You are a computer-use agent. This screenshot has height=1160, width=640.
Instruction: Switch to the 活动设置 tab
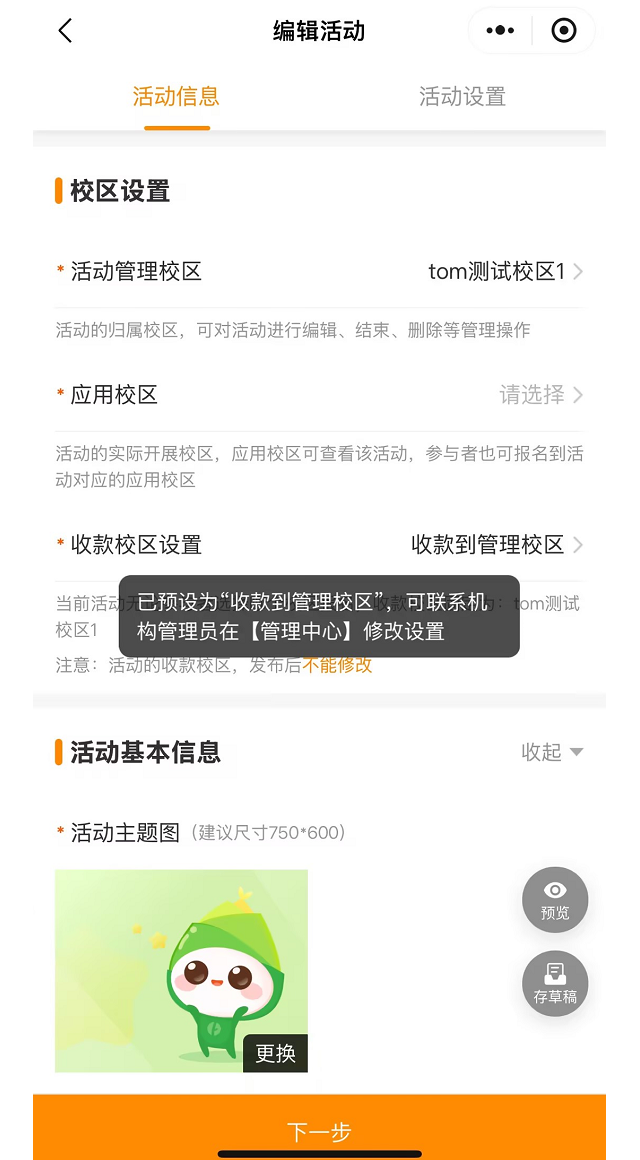coord(462,97)
